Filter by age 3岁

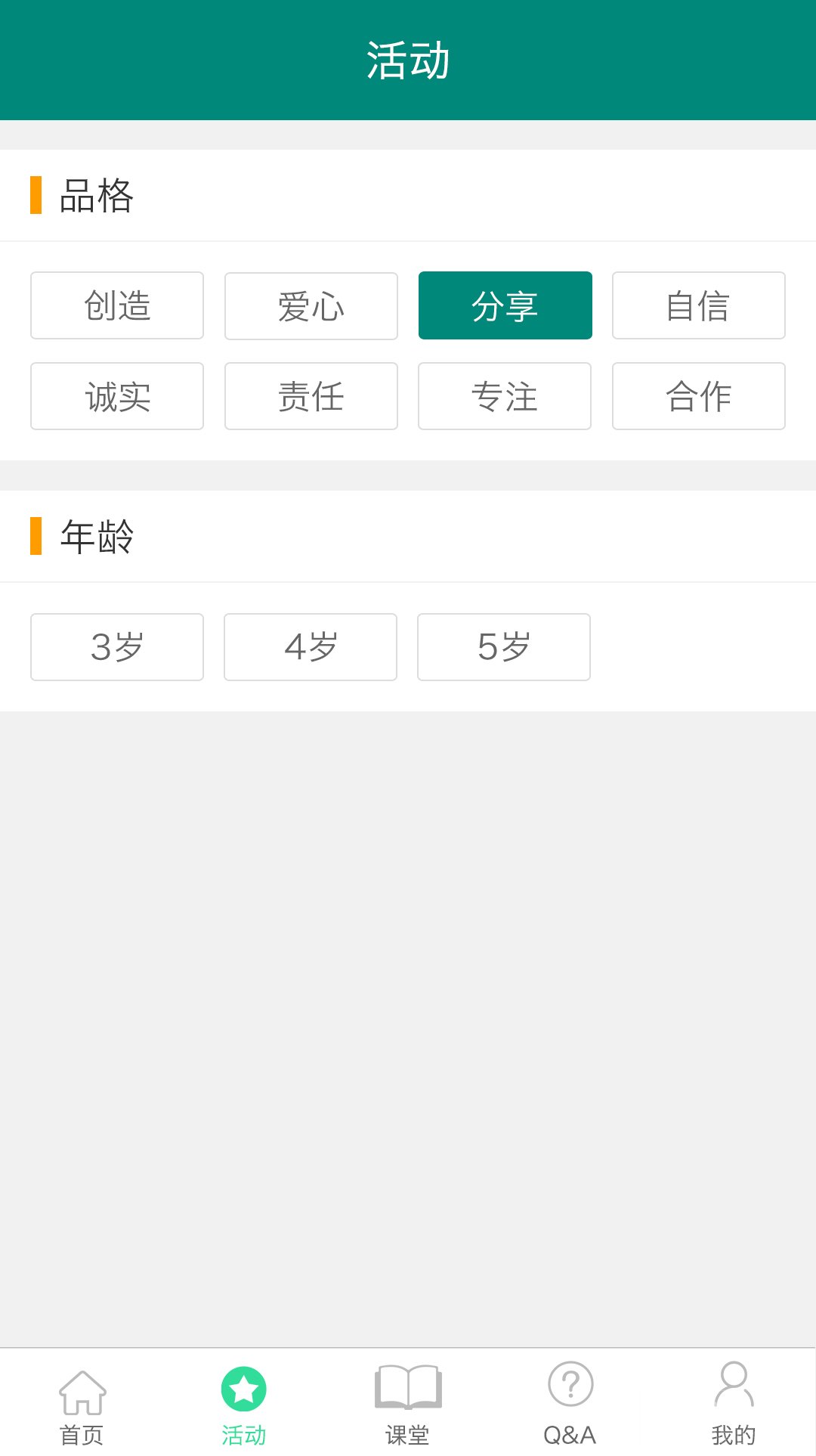point(117,647)
